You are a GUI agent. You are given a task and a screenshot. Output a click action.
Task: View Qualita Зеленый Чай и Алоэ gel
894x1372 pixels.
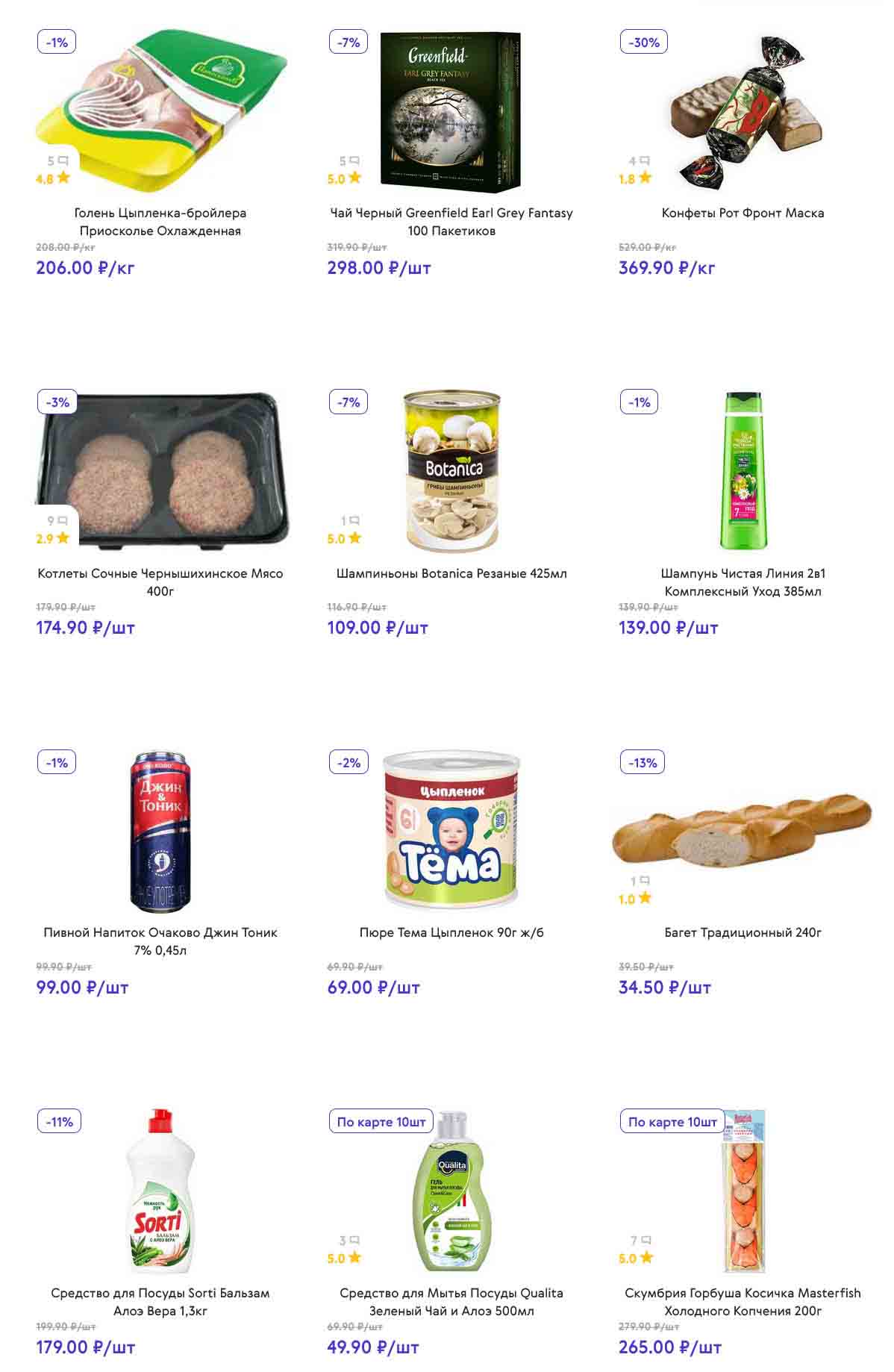point(451,1301)
